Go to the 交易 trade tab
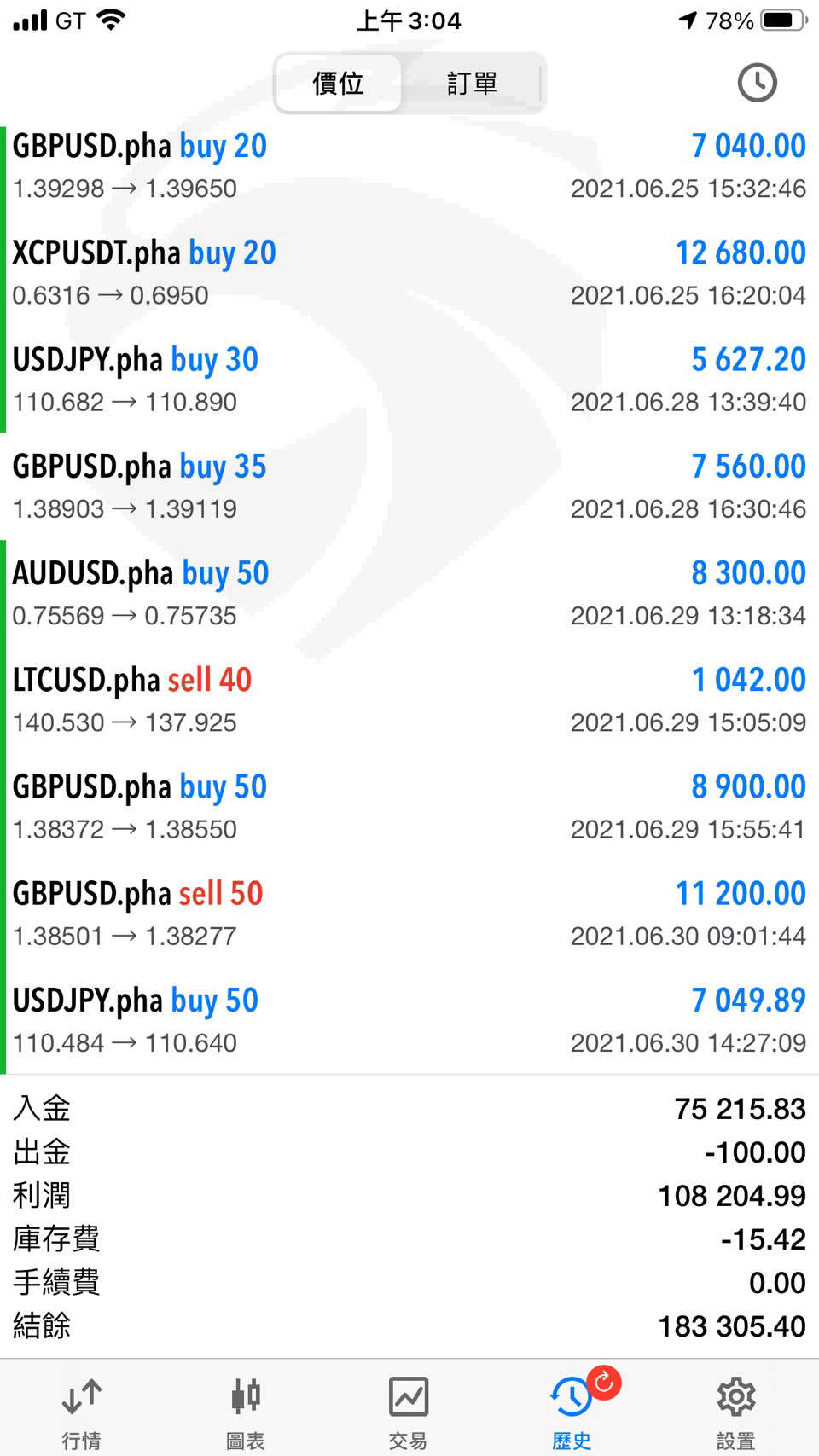Viewport: 819px width, 1456px height. click(x=408, y=1412)
